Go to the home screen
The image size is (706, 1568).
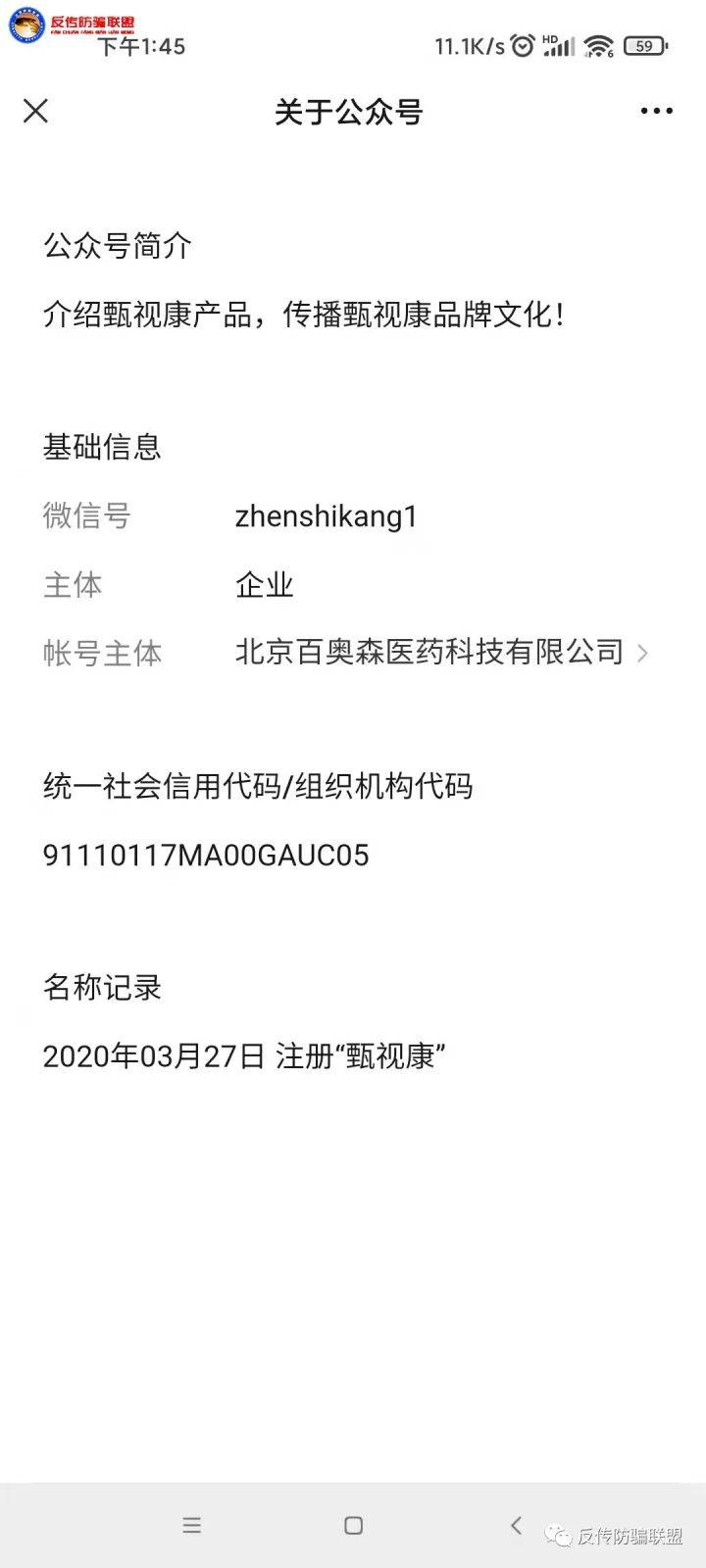(x=354, y=1525)
